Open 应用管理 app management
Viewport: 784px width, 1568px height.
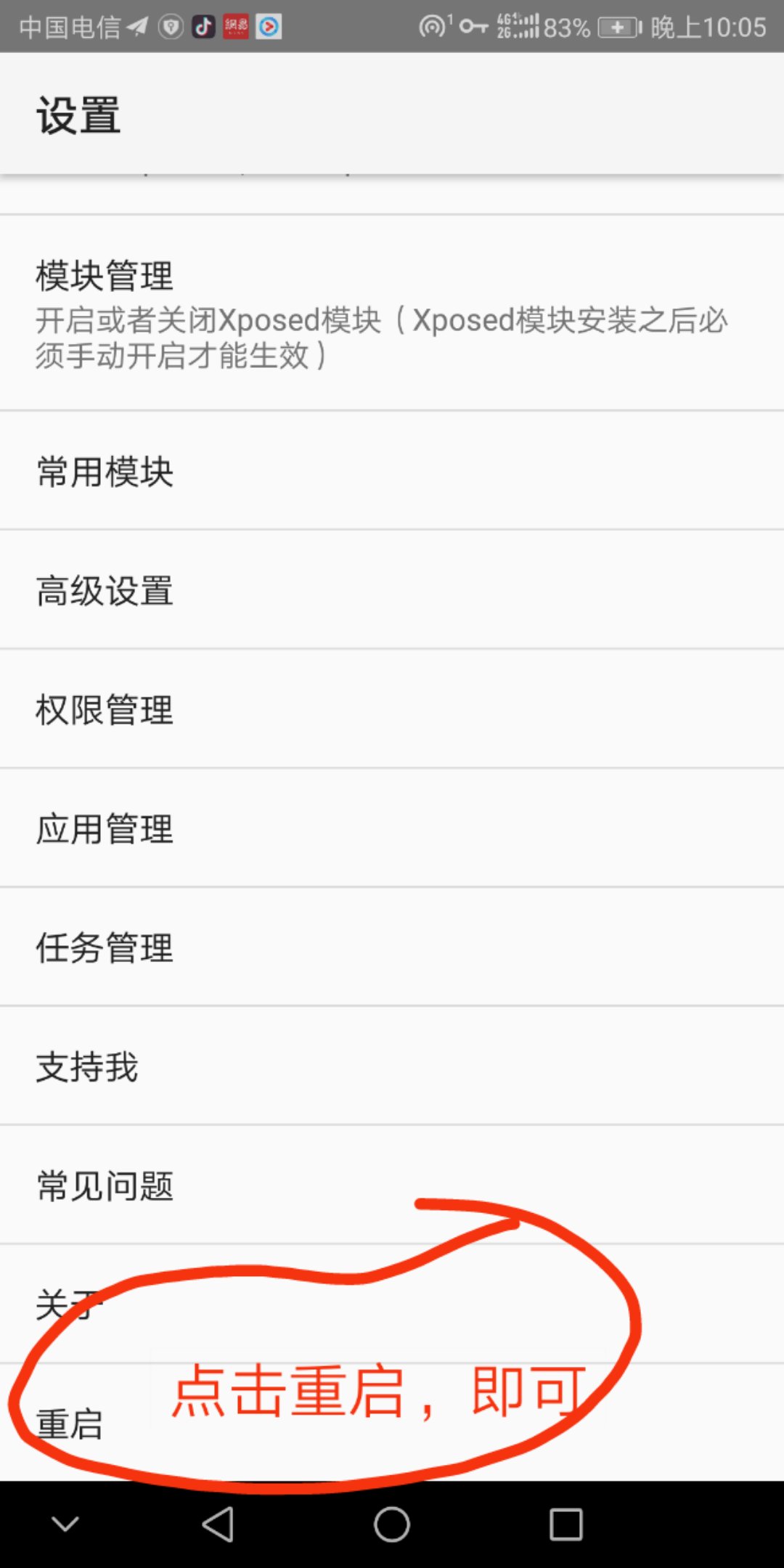pyautogui.click(x=392, y=828)
